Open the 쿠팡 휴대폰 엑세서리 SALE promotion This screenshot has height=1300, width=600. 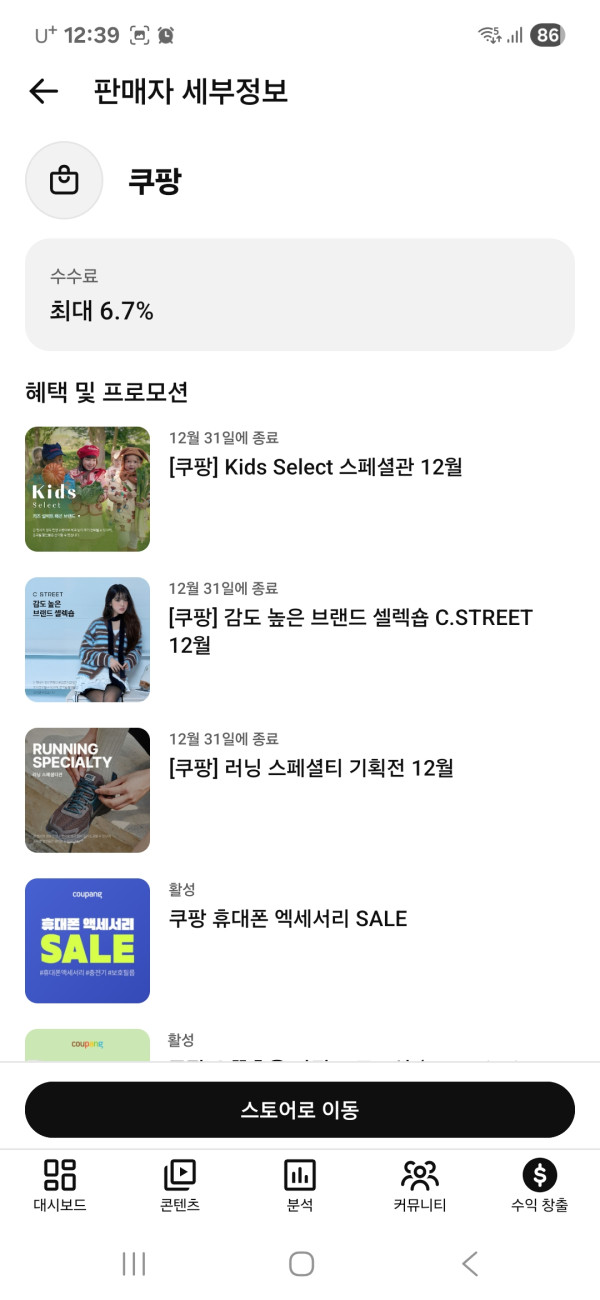pos(288,918)
